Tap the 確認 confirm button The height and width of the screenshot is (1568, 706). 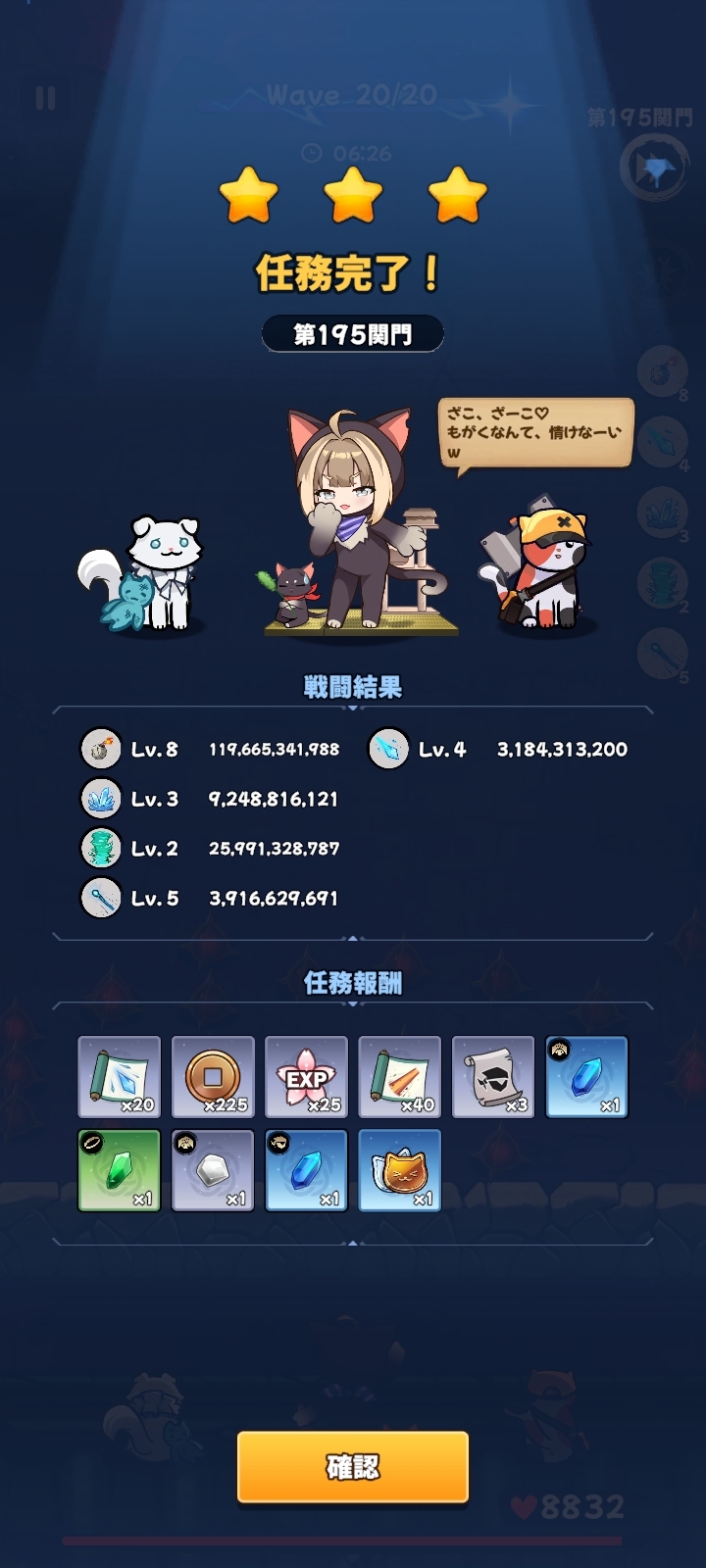tap(353, 1467)
